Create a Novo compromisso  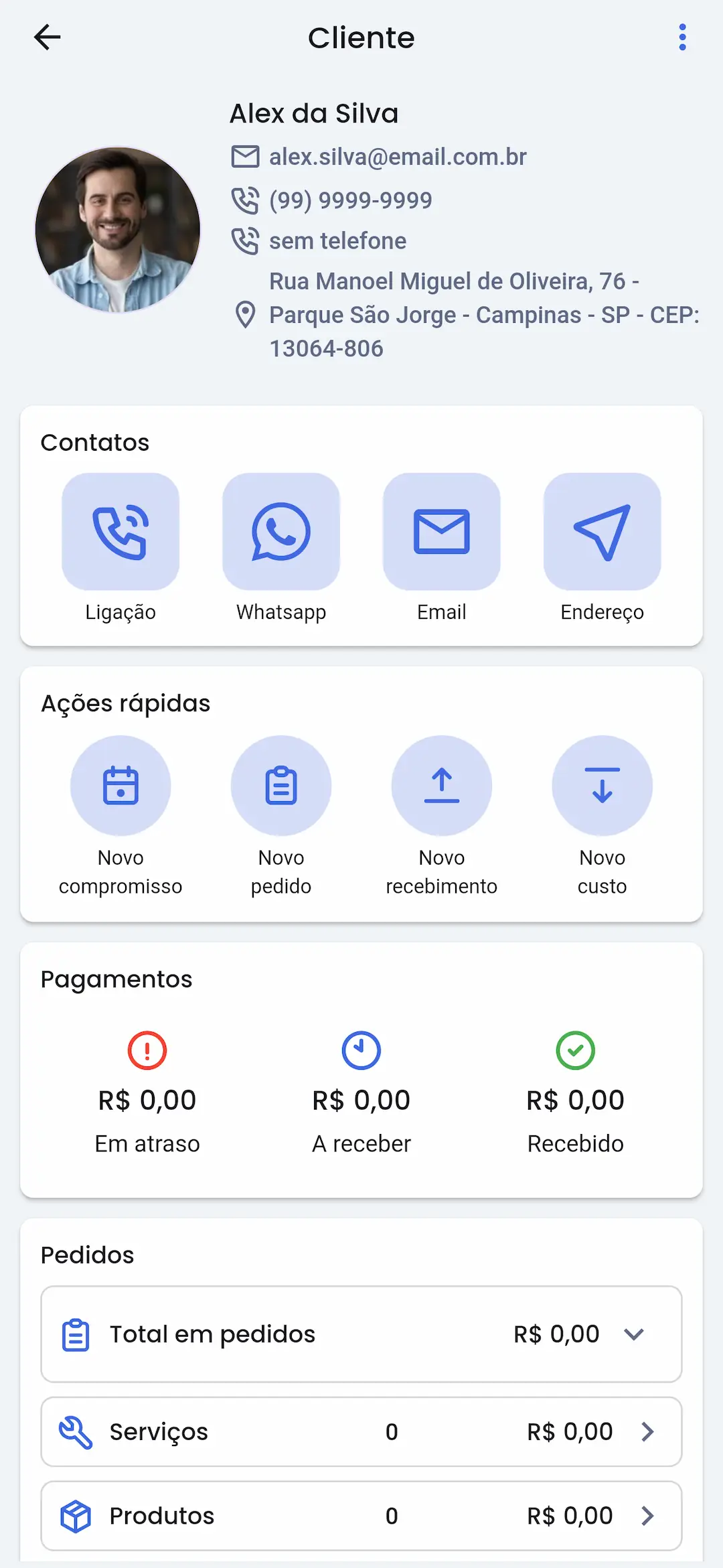coord(120,786)
